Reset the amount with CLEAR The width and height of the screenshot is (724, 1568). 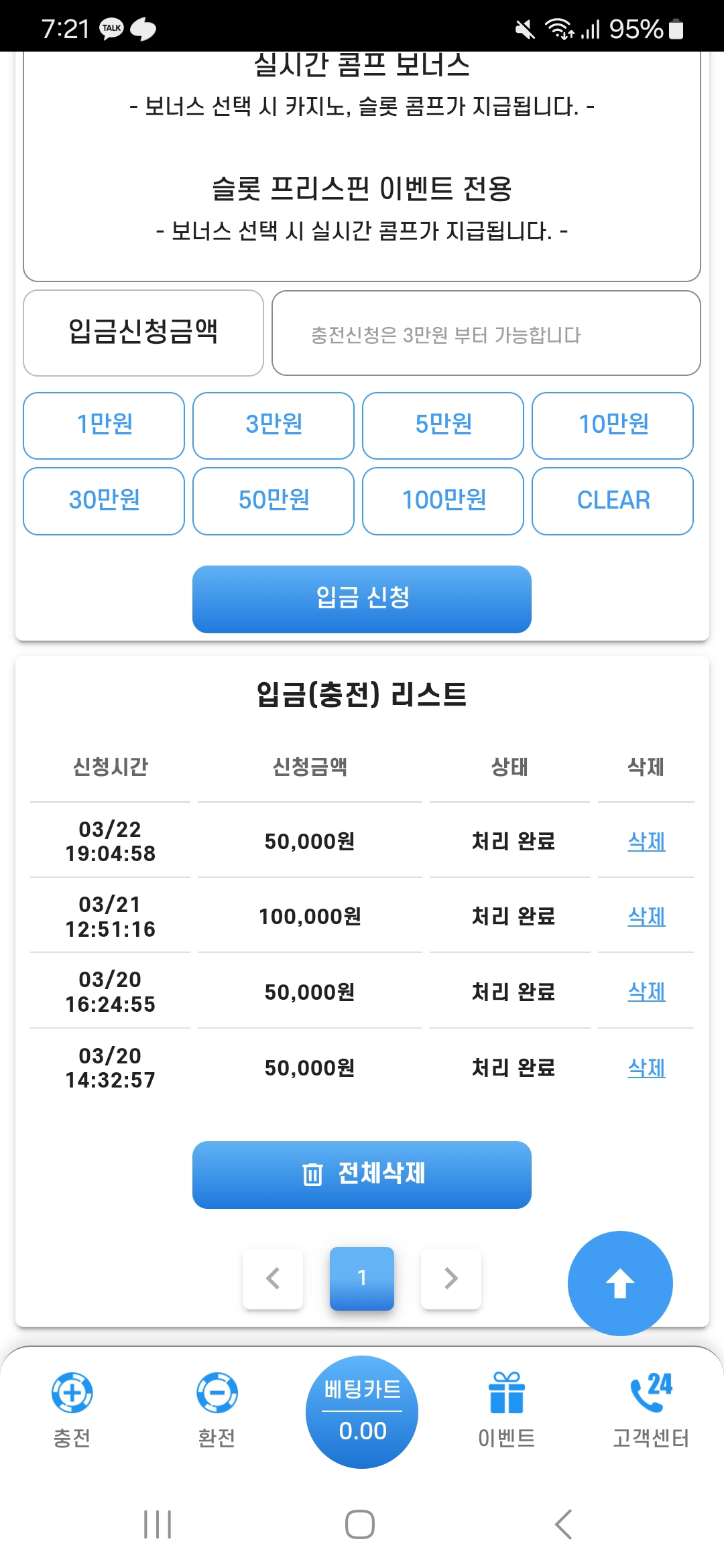pos(613,501)
